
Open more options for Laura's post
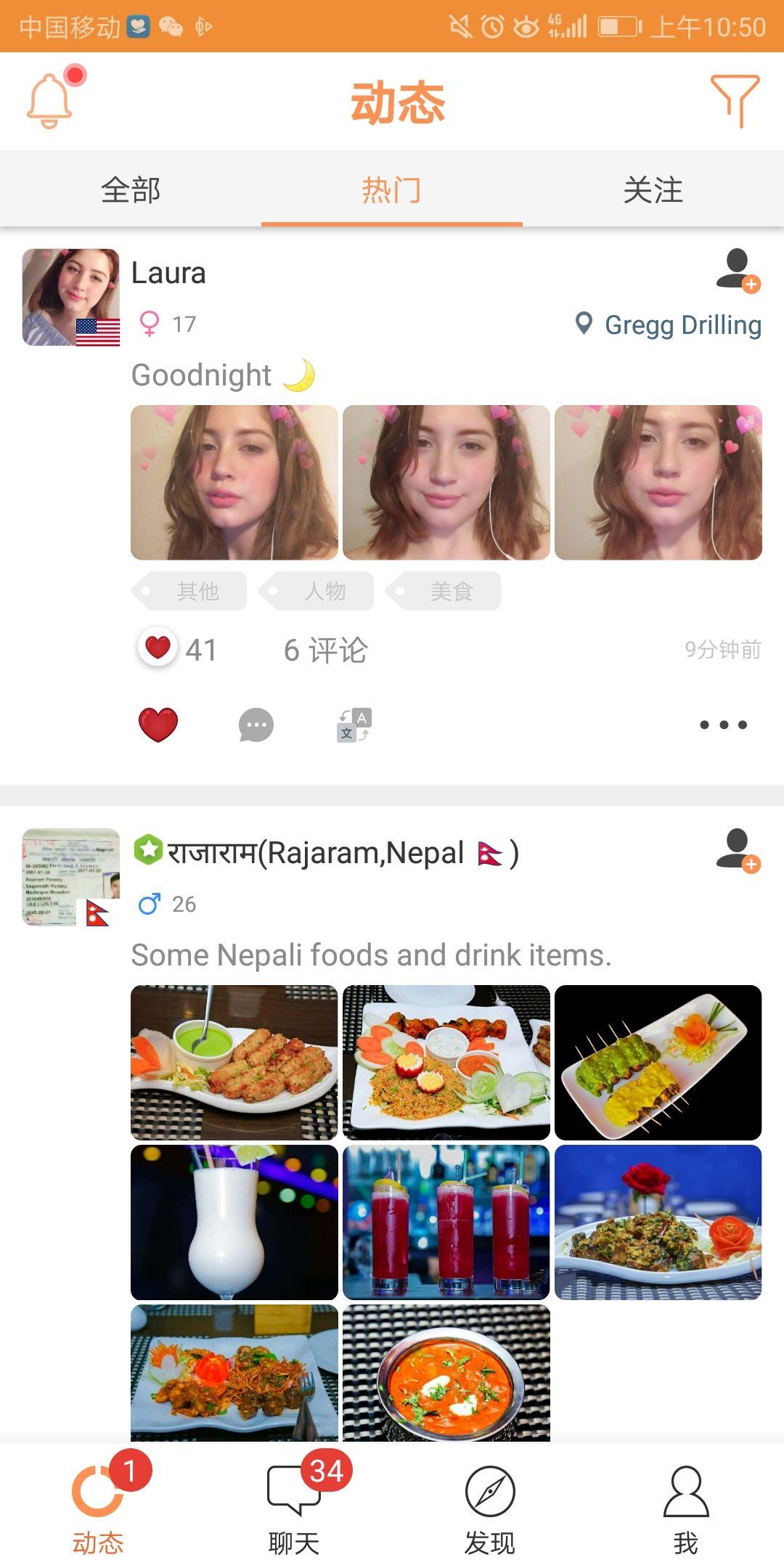pos(722,724)
